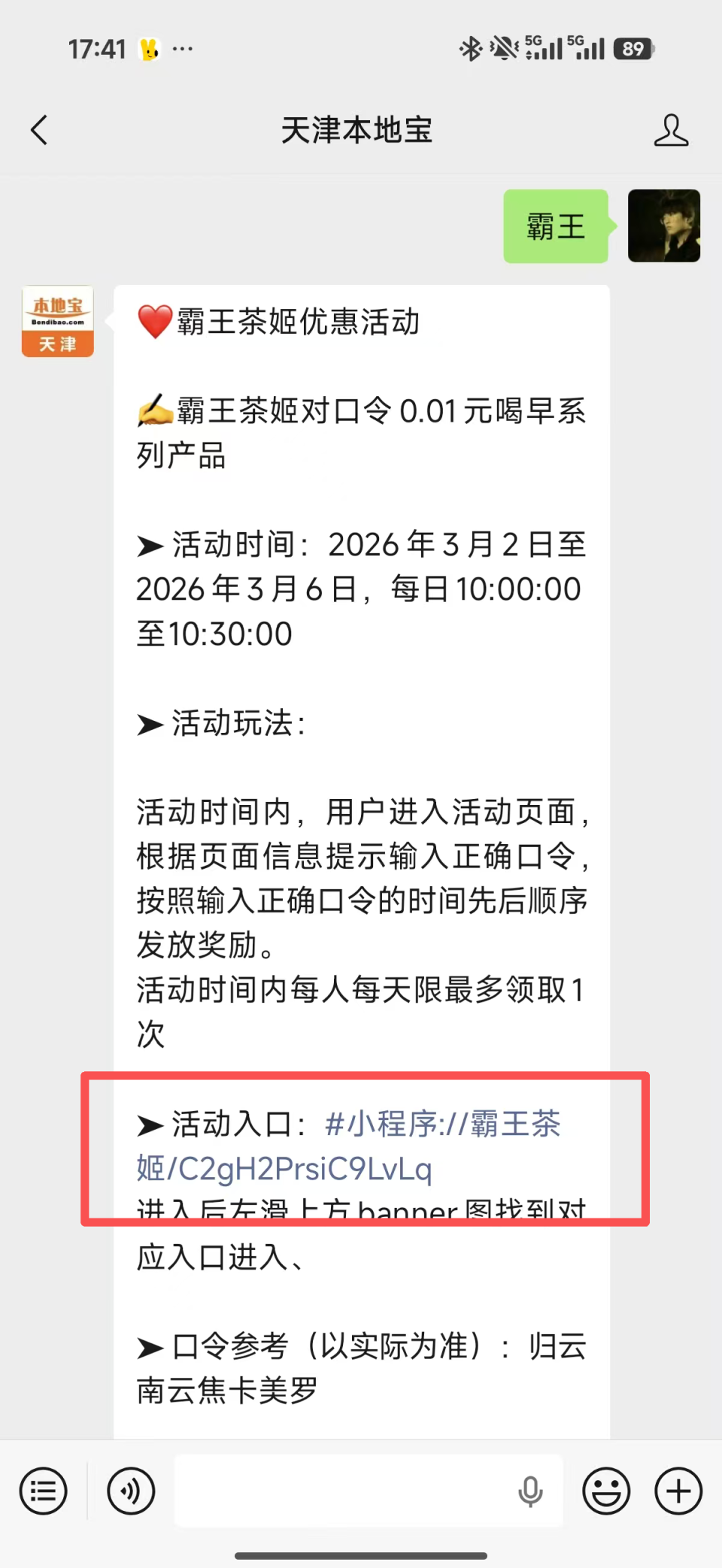Tap the back arrow to leave chat
The image size is (722, 1568).
coord(39,129)
